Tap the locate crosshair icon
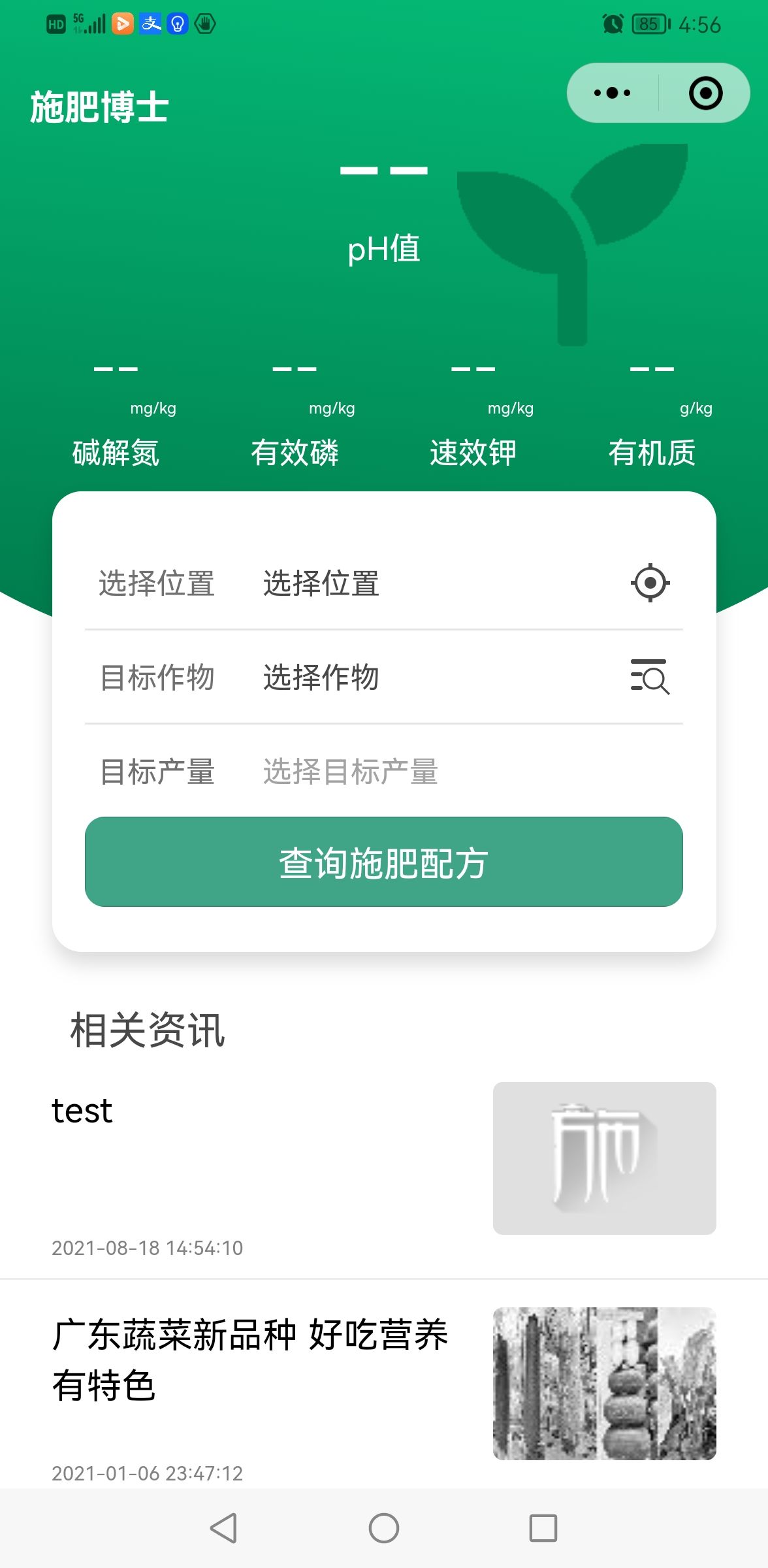This screenshot has height=1568, width=768. (x=650, y=582)
